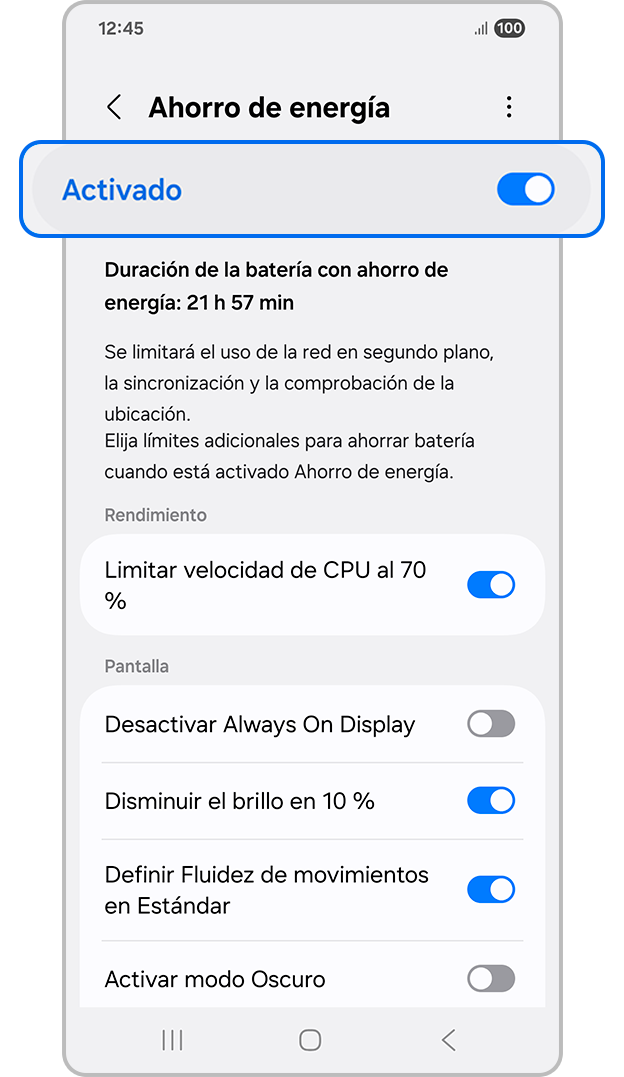Viewport: 624px width, 1077px height.
Task: Go back from Ahorro de energía
Action: tap(114, 108)
